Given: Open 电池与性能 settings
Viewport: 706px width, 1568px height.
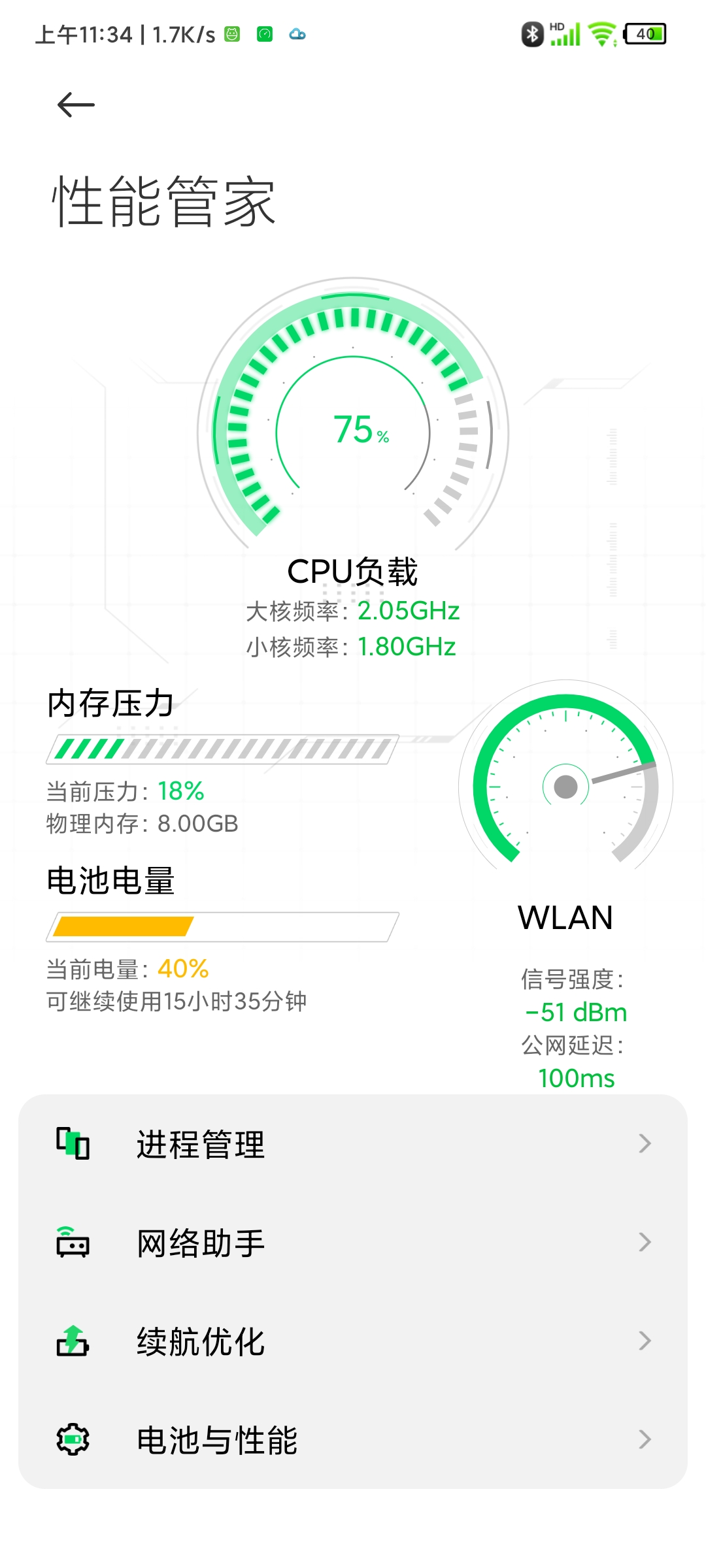Looking at the screenshot, I should tap(353, 1440).
